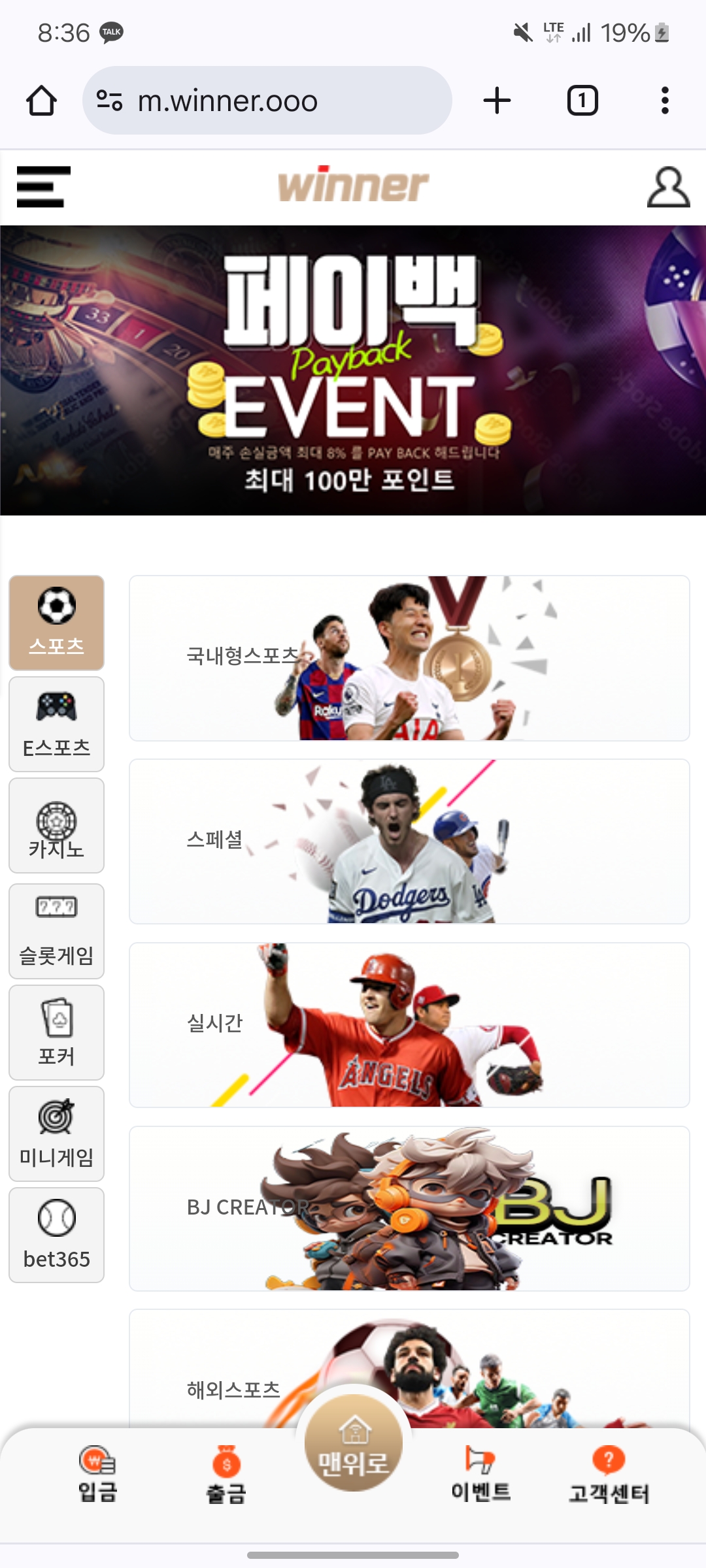Screen dimensions: 706x1568
Task: Tap 입금 in the bottom bar
Action: coord(98,1475)
